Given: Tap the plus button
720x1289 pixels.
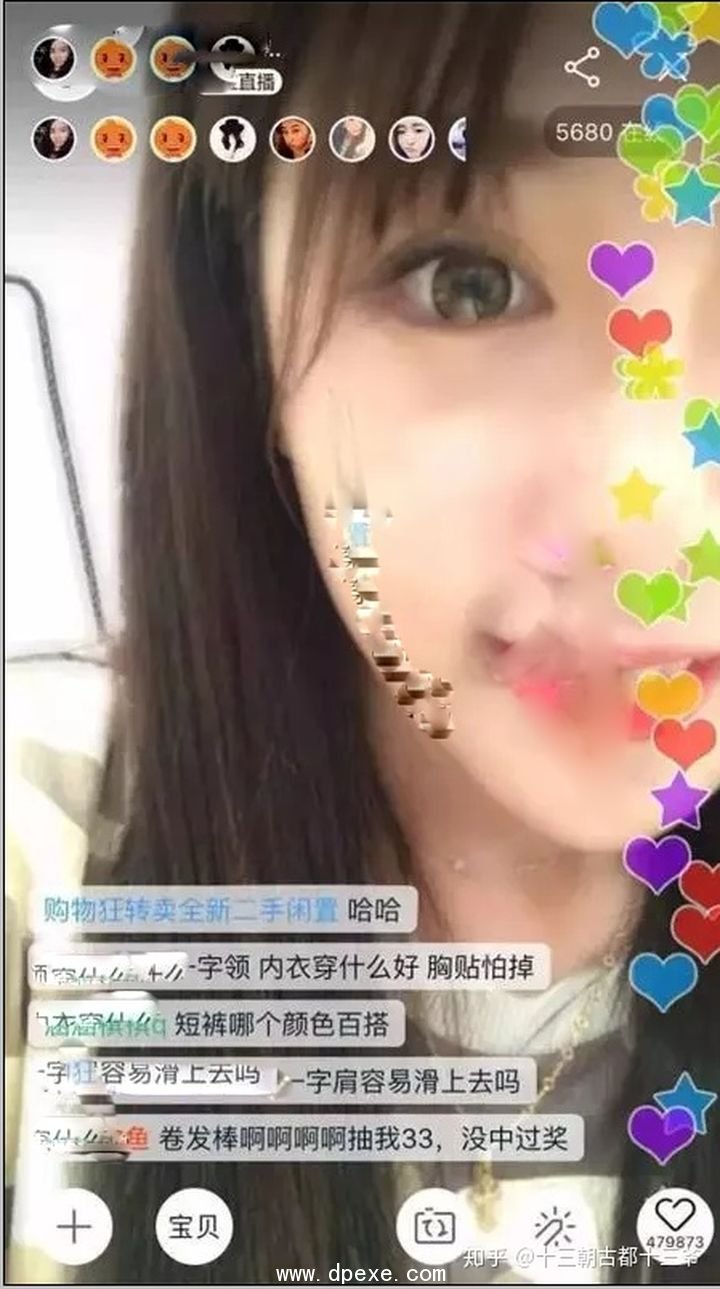Looking at the screenshot, I should point(74,1225).
